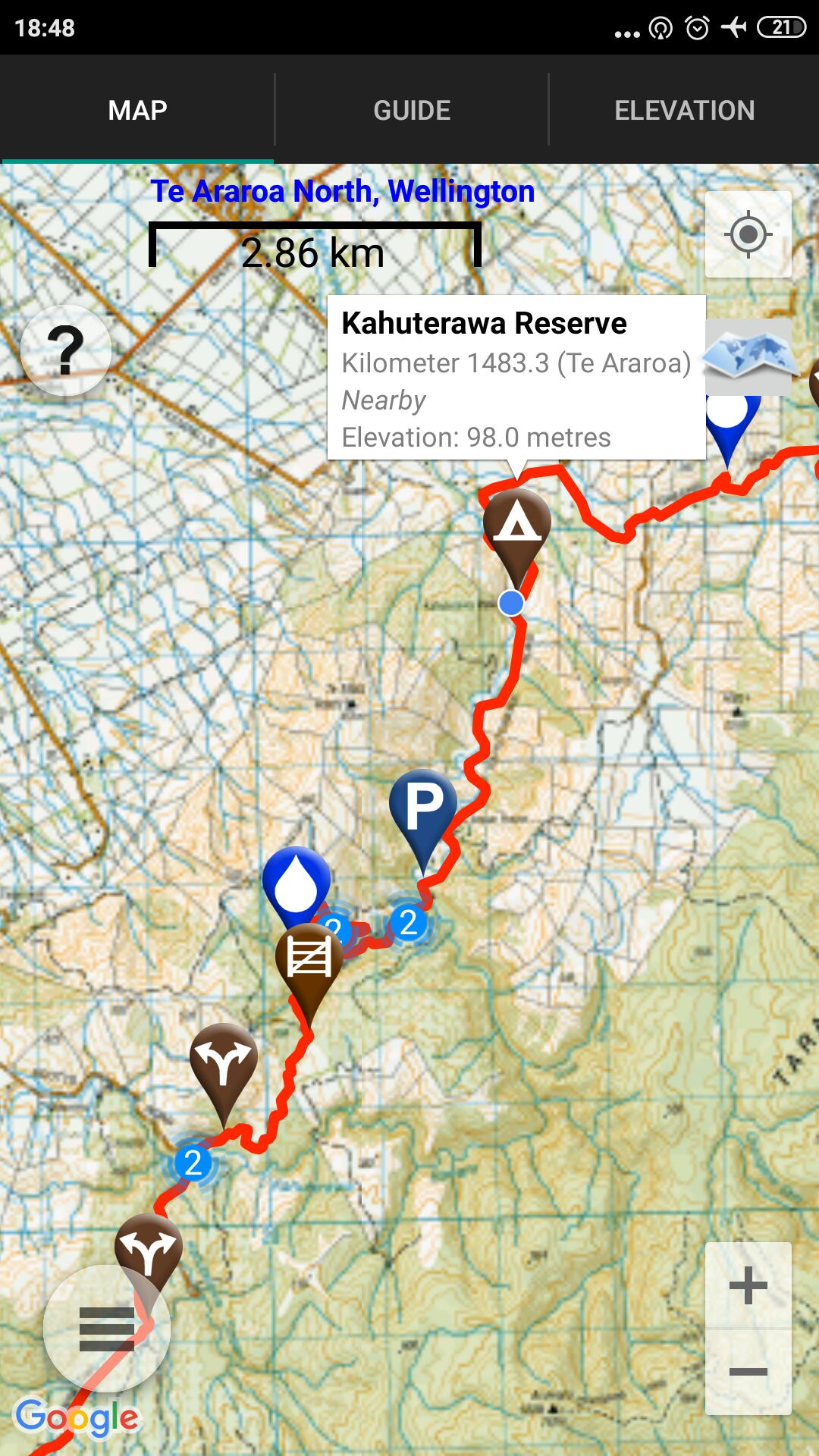Zoom out of the map
Screen dimensions: 819x1456
(748, 1371)
